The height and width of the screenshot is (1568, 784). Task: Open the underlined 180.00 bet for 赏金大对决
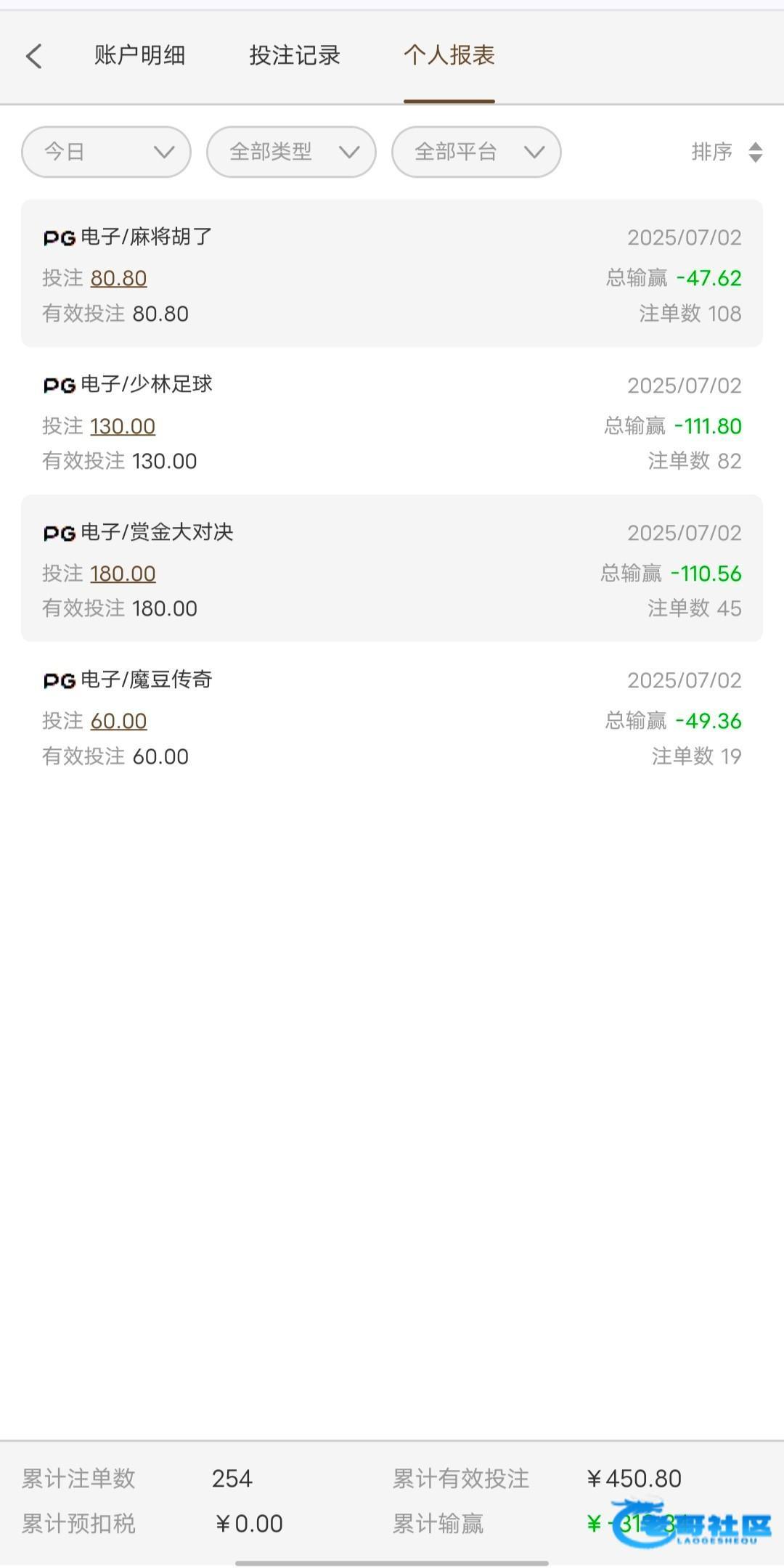coord(123,573)
